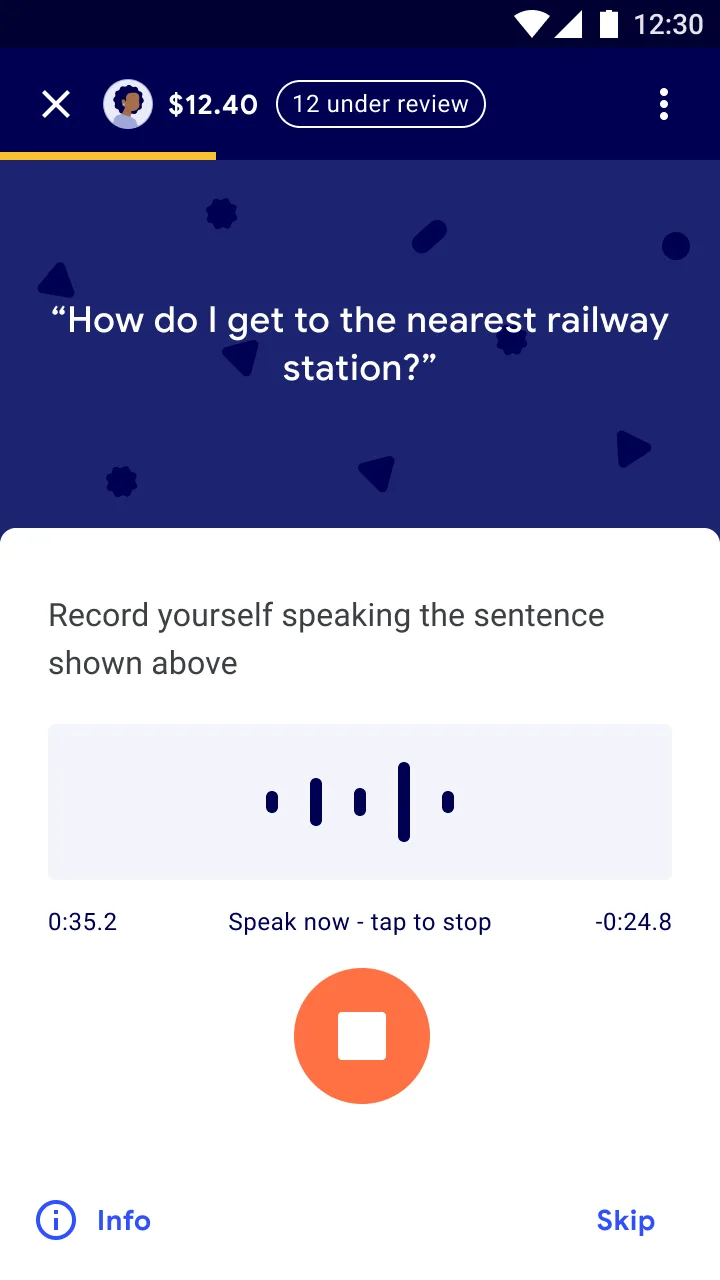Open the overflow menu
This screenshot has width=720, height=1280.
pos(664,104)
